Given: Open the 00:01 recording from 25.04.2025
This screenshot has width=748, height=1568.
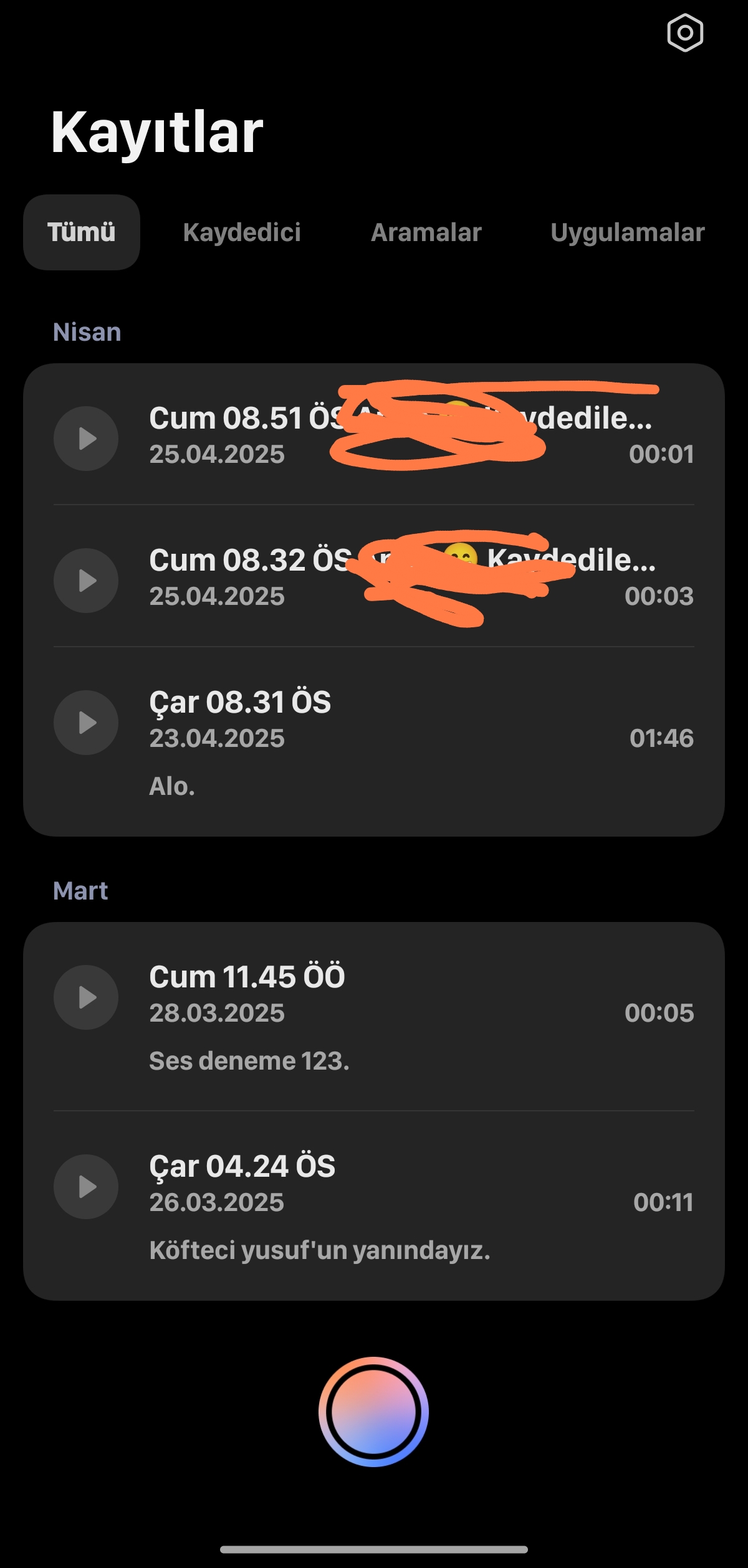Looking at the screenshot, I should click(x=374, y=435).
